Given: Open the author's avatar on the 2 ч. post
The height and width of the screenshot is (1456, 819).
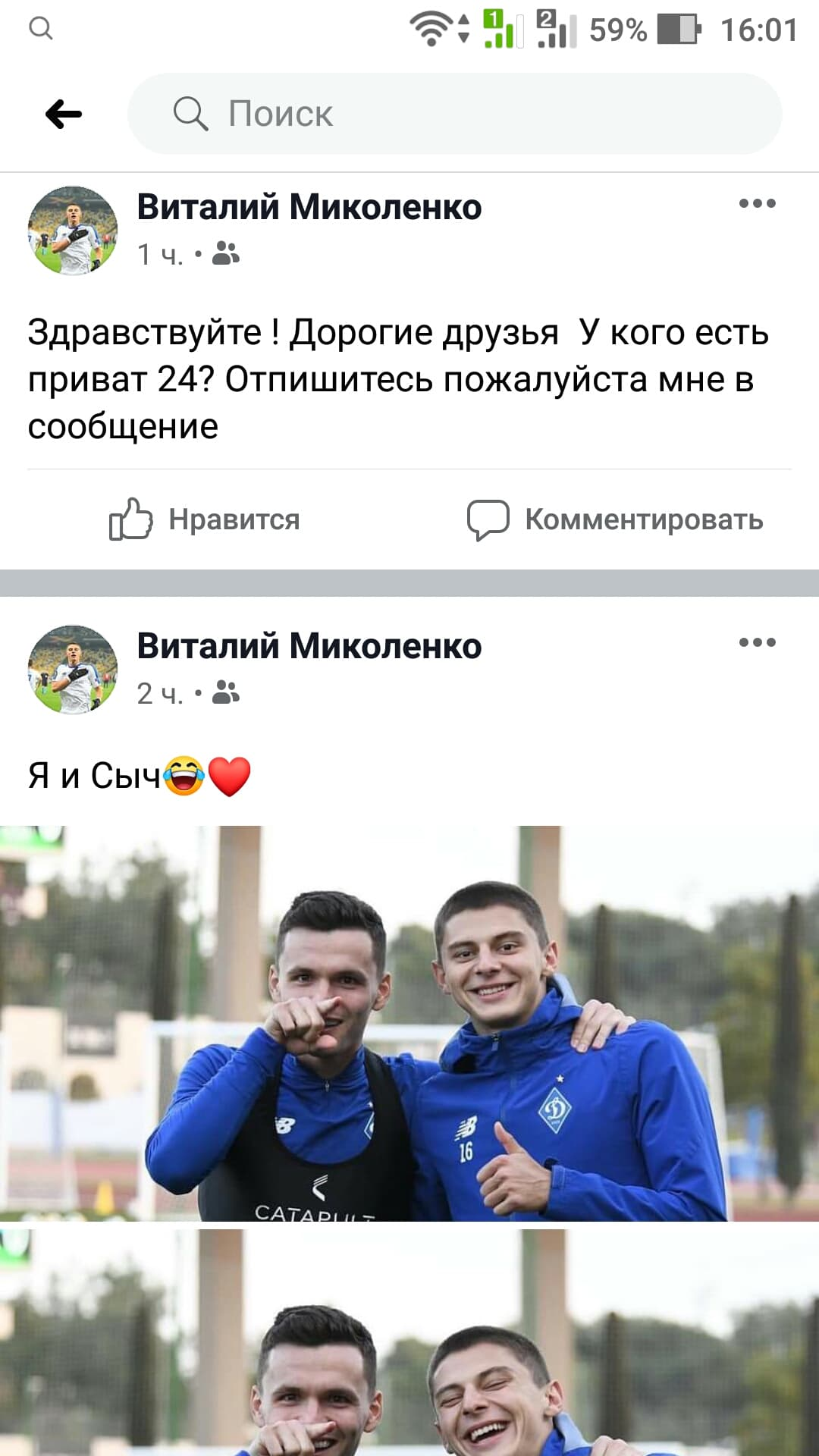Looking at the screenshot, I should 73,670.
